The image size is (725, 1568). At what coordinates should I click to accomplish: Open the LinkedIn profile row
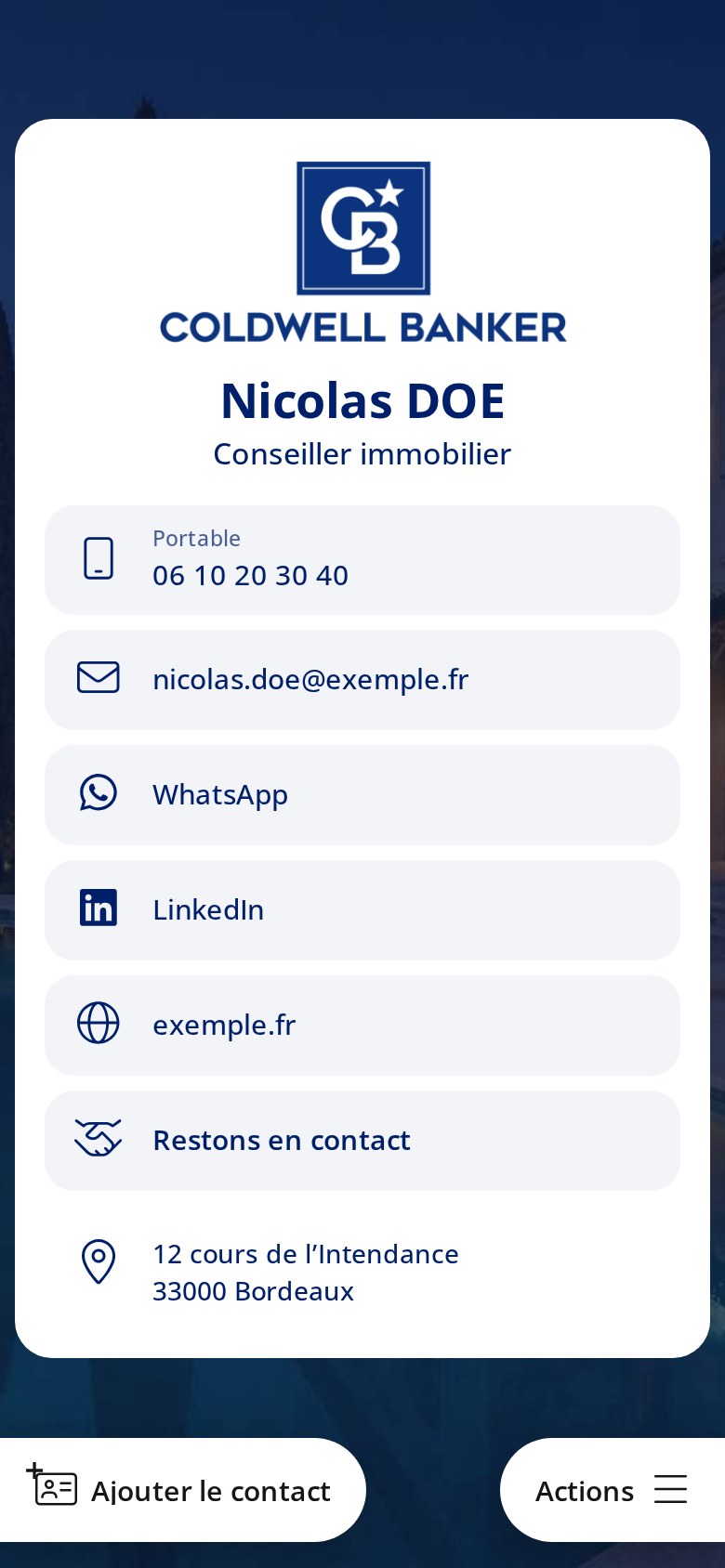[362, 910]
